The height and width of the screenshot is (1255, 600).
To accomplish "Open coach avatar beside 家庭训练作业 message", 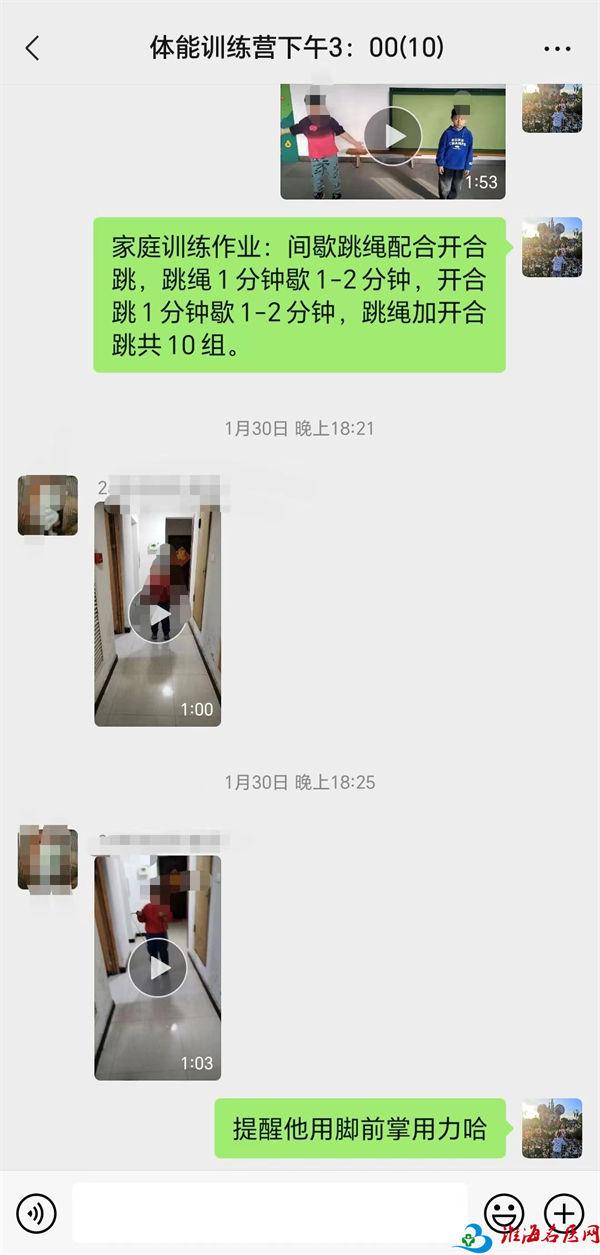I will click(552, 247).
